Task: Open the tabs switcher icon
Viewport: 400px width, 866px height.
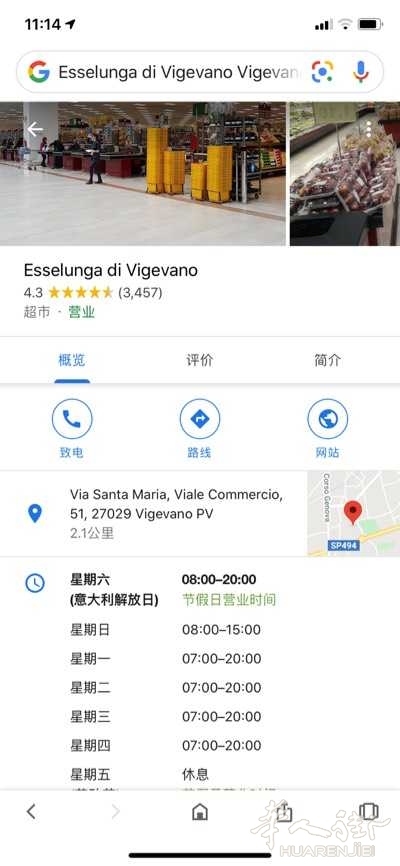Action: (x=368, y=811)
